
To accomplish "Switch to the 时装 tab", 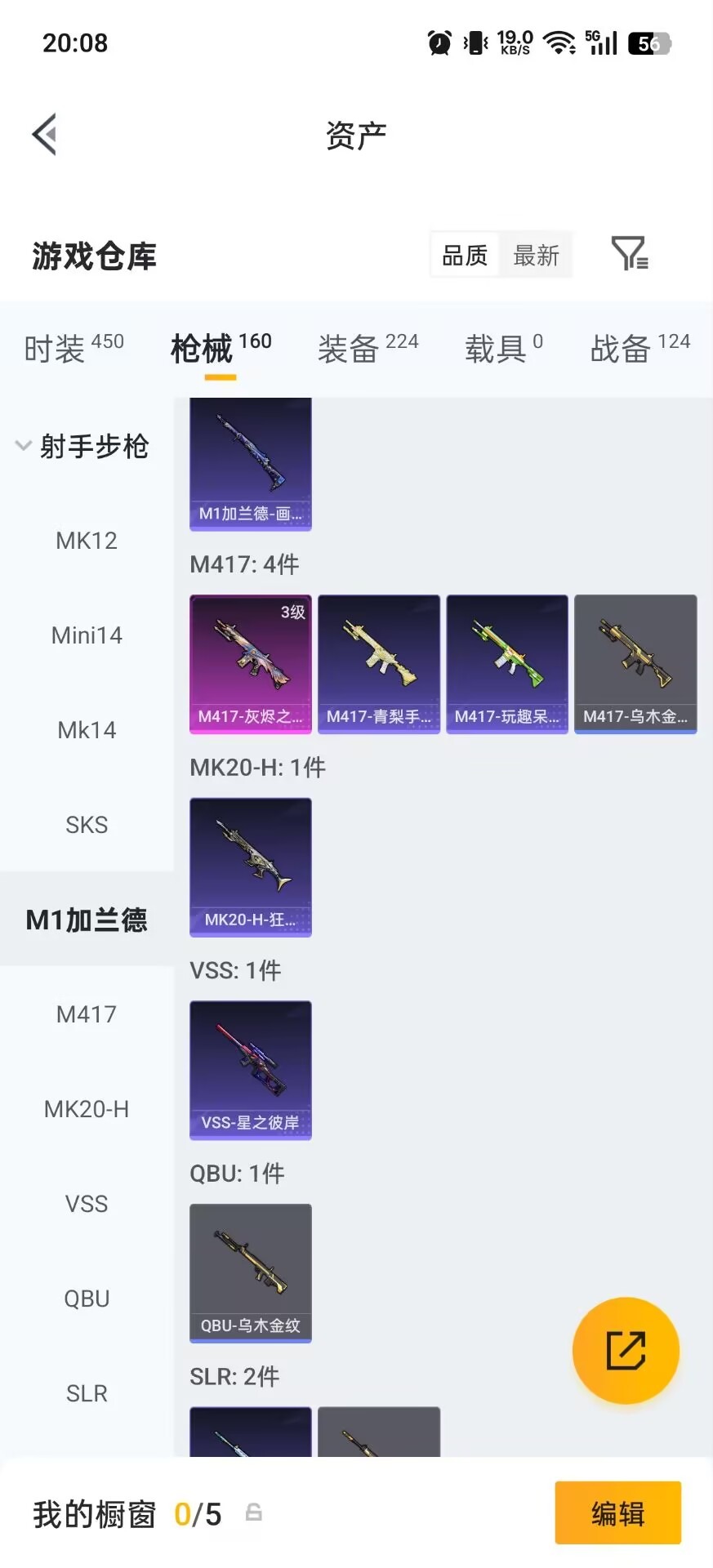I will tap(74, 348).
